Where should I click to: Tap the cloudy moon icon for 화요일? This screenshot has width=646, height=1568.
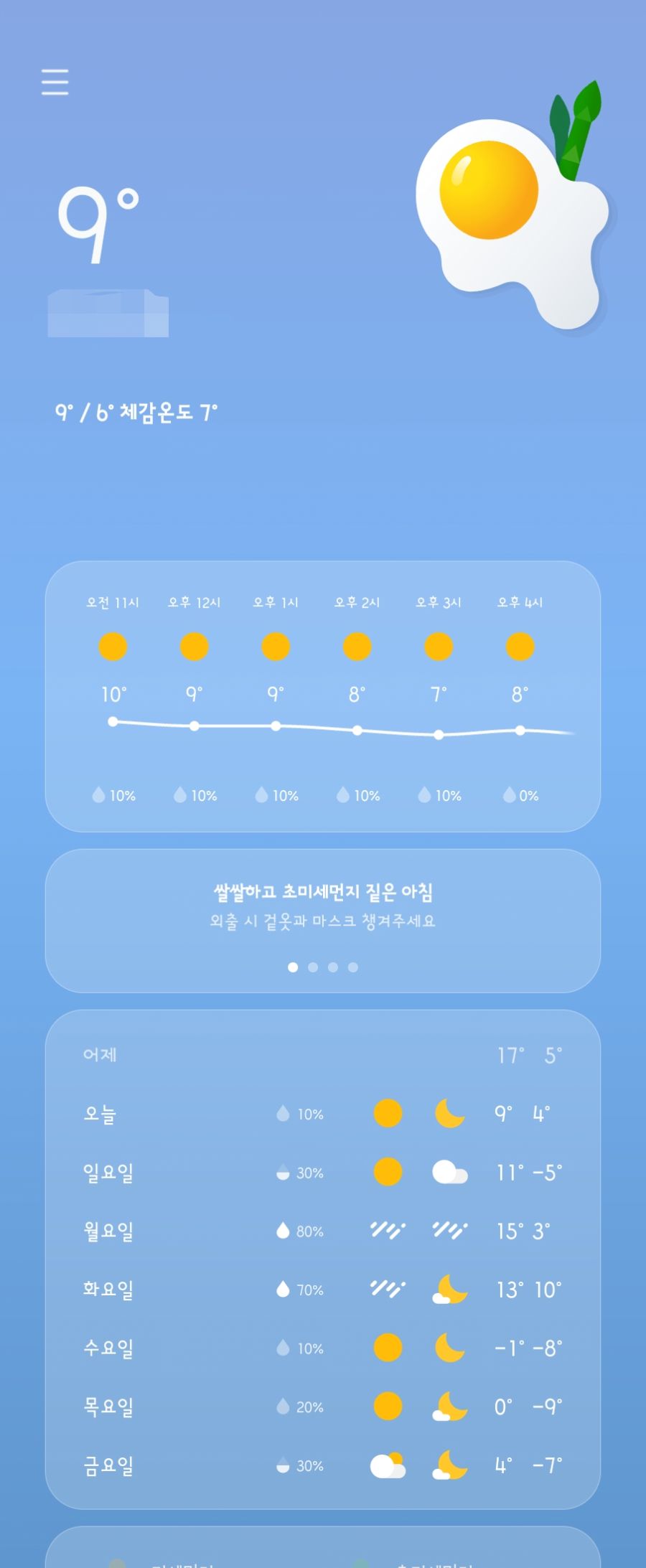[451, 1289]
